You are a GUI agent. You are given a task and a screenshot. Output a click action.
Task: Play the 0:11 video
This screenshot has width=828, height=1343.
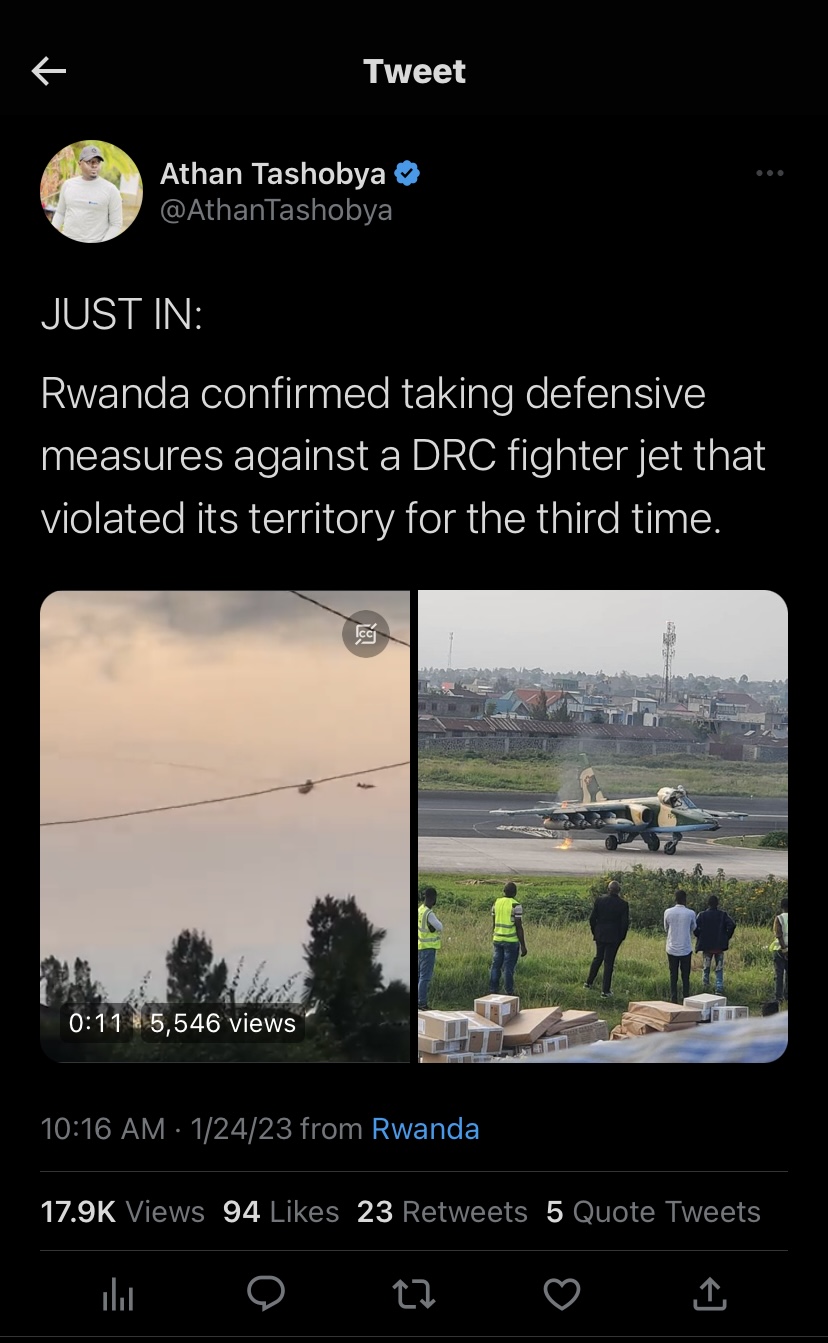click(225, 826)
